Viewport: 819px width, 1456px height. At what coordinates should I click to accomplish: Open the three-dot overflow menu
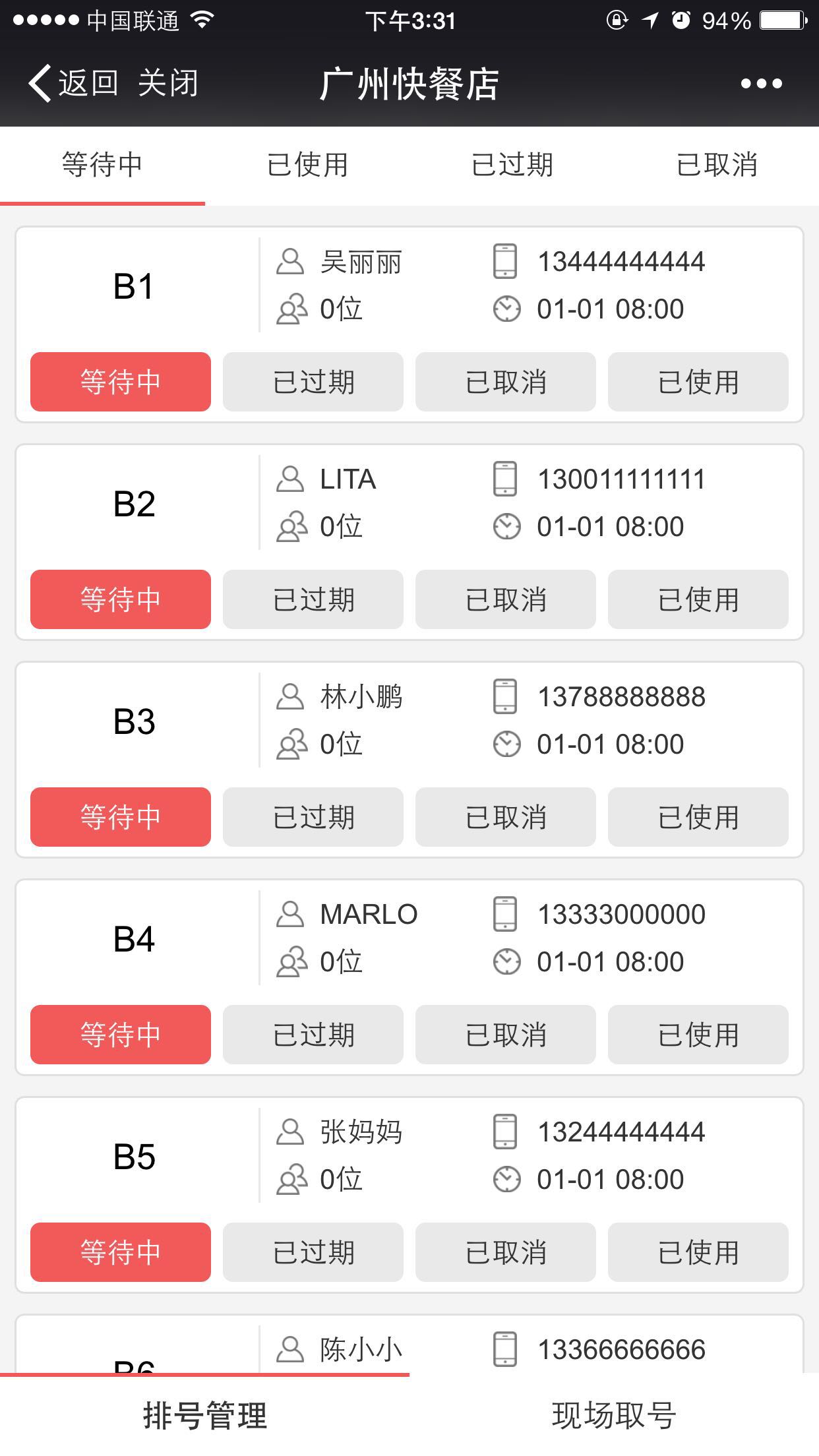pyautogui.click(x=761, y=84)
